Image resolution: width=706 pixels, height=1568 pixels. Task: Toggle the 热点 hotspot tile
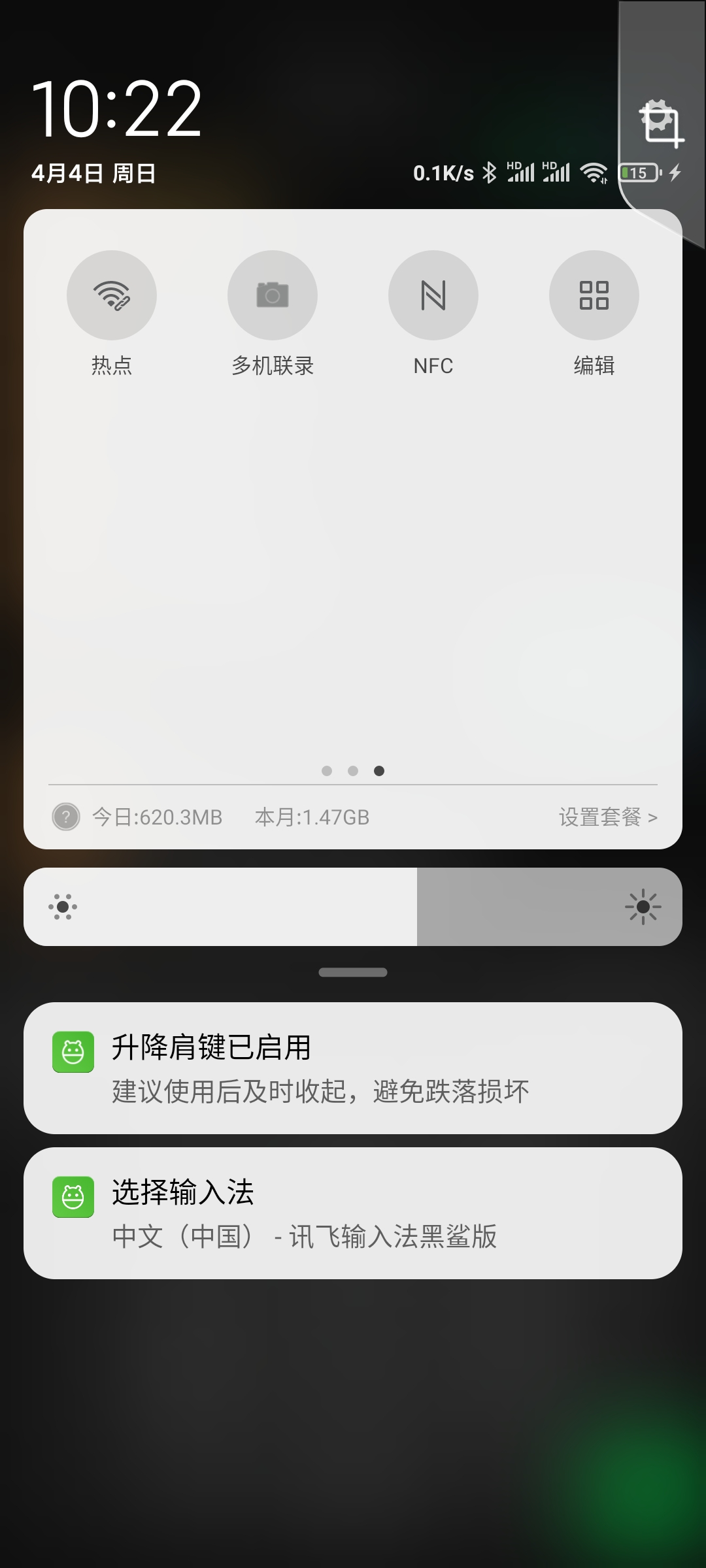pos(112,295)
